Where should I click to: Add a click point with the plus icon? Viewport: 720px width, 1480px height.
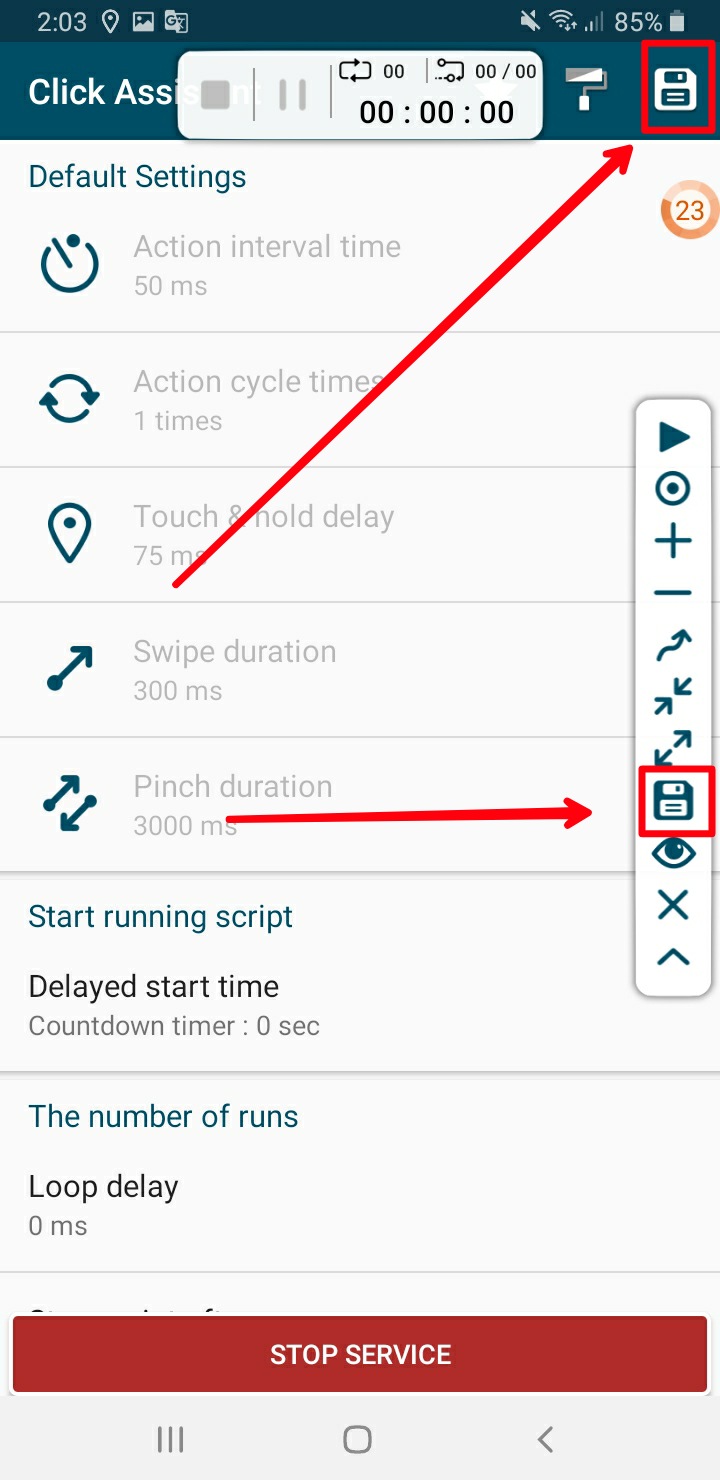[x=673, y=543]
